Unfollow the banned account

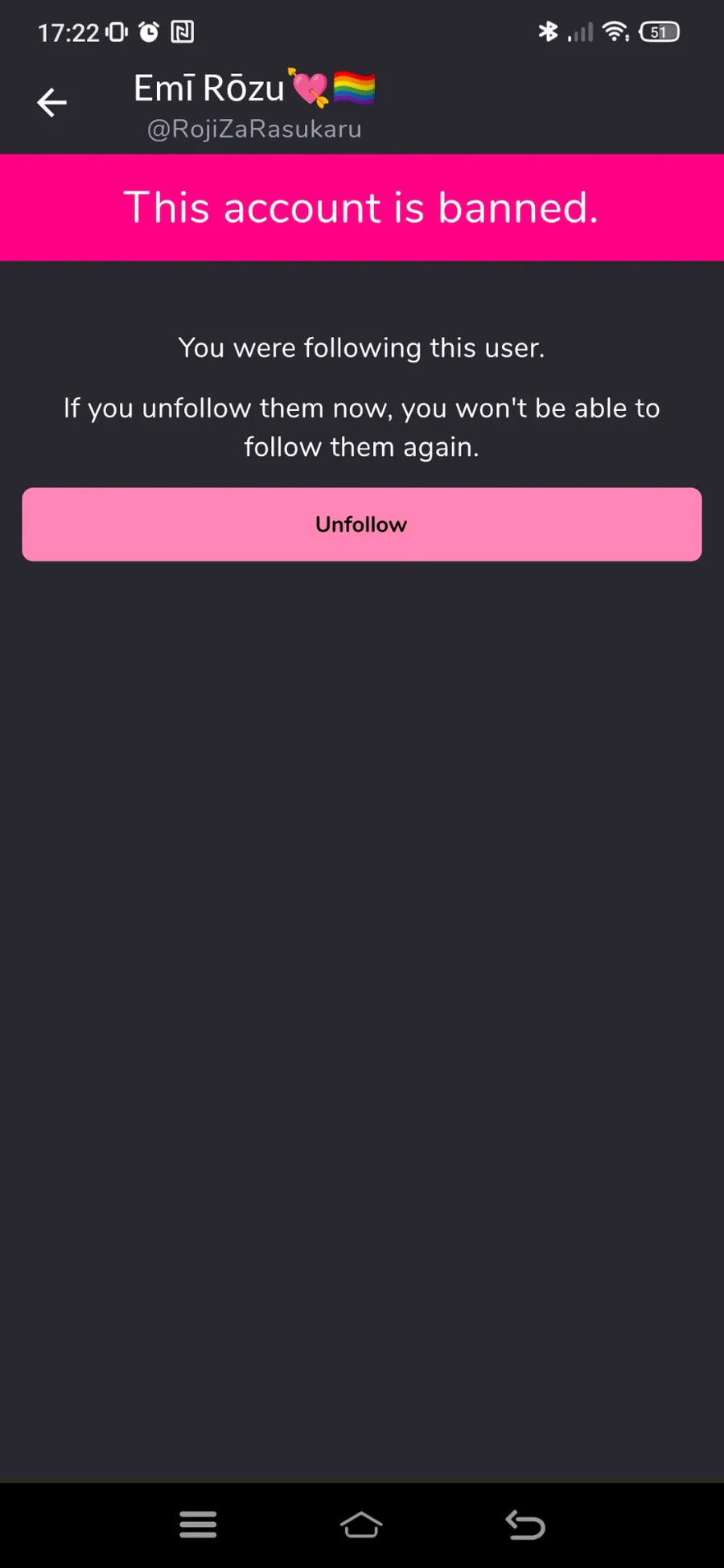coord(362,524)
